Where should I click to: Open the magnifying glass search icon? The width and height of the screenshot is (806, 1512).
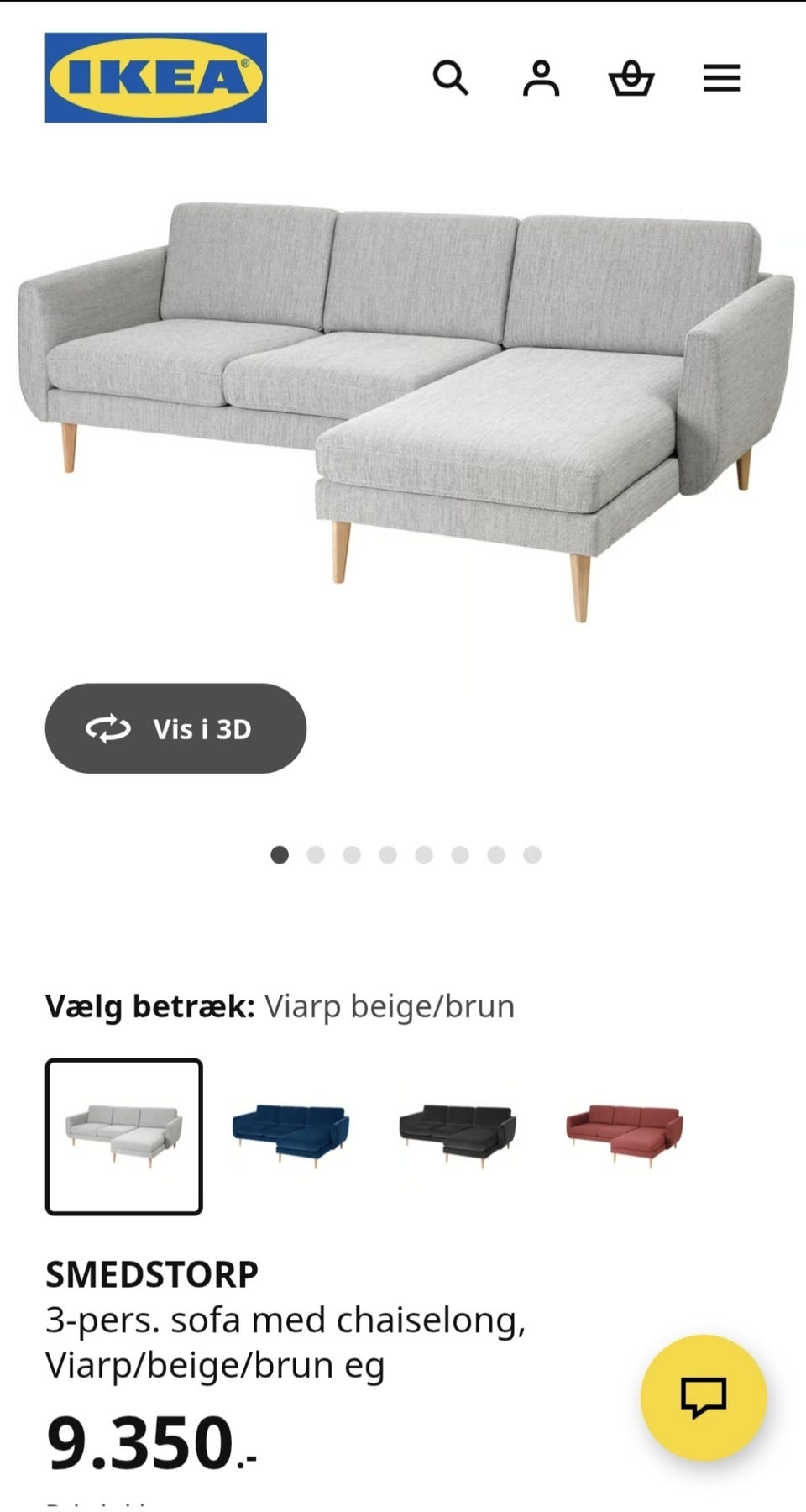click(x=452, y=79)
